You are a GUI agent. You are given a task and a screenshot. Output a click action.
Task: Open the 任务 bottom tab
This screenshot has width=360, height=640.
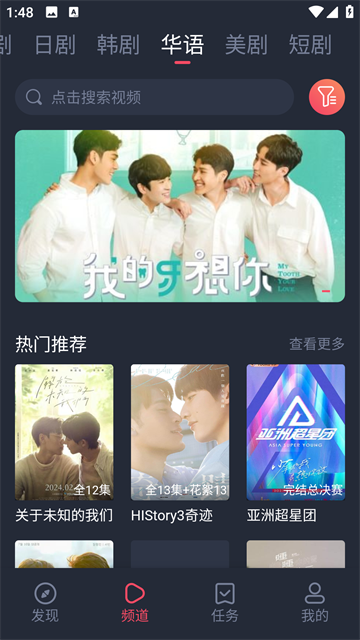pyautogui.click(x=225, y=603)
